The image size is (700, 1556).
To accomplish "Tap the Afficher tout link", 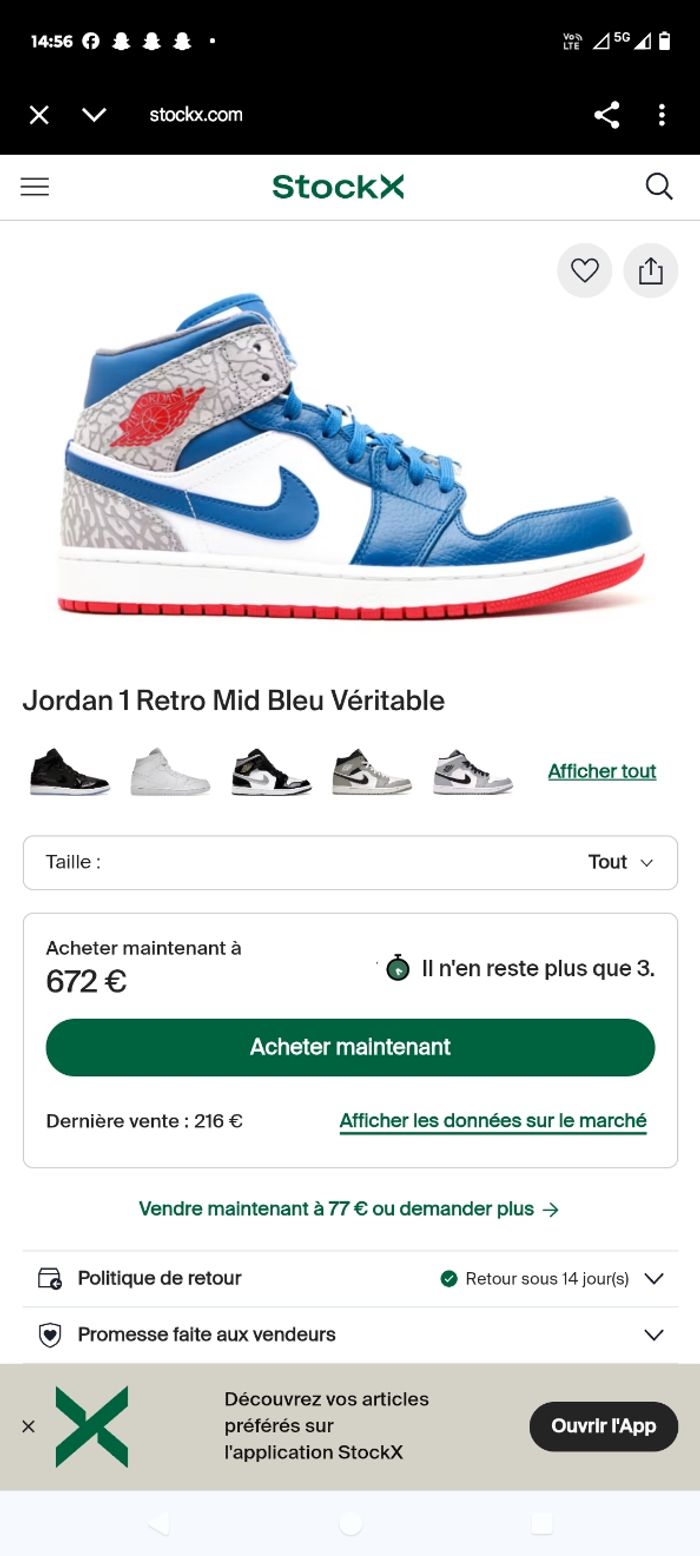I will (x=602, y=771).
